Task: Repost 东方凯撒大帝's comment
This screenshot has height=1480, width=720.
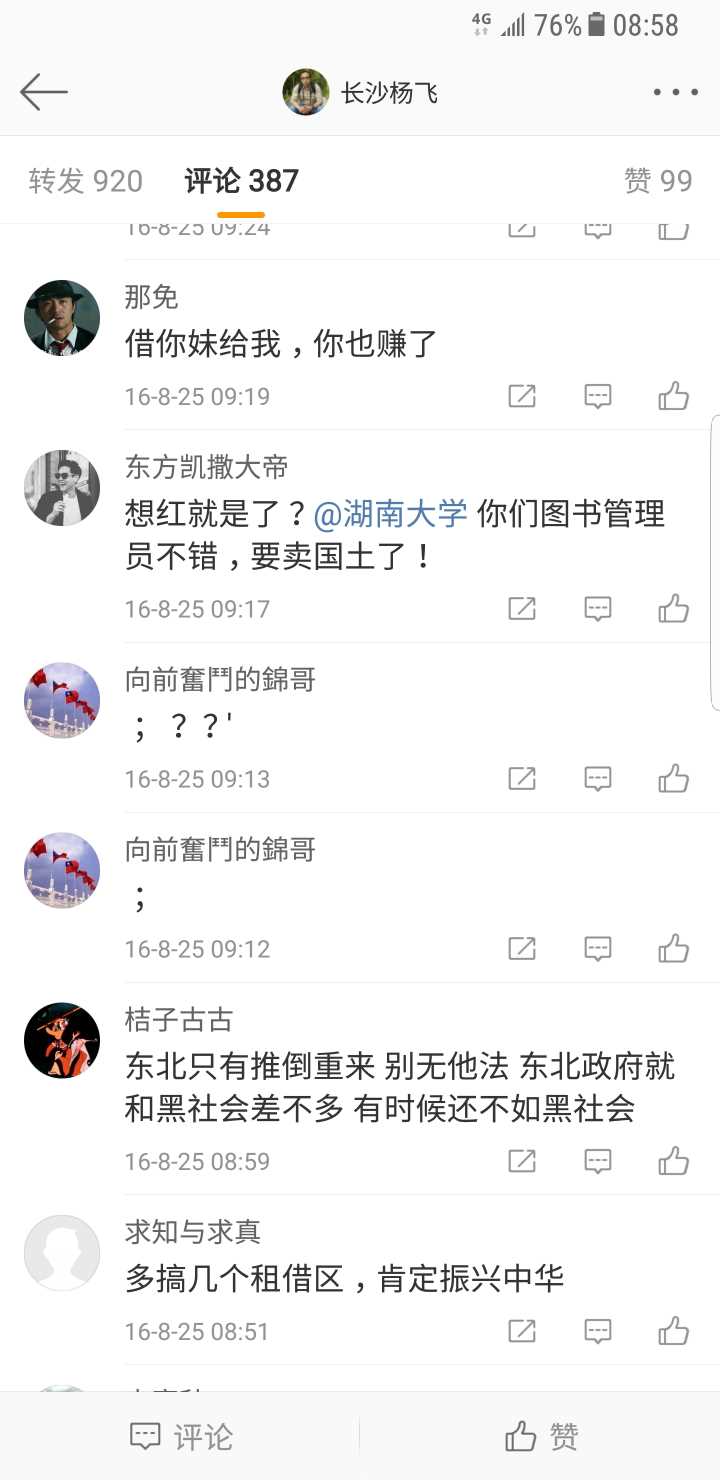Action: tap(522, 609)
